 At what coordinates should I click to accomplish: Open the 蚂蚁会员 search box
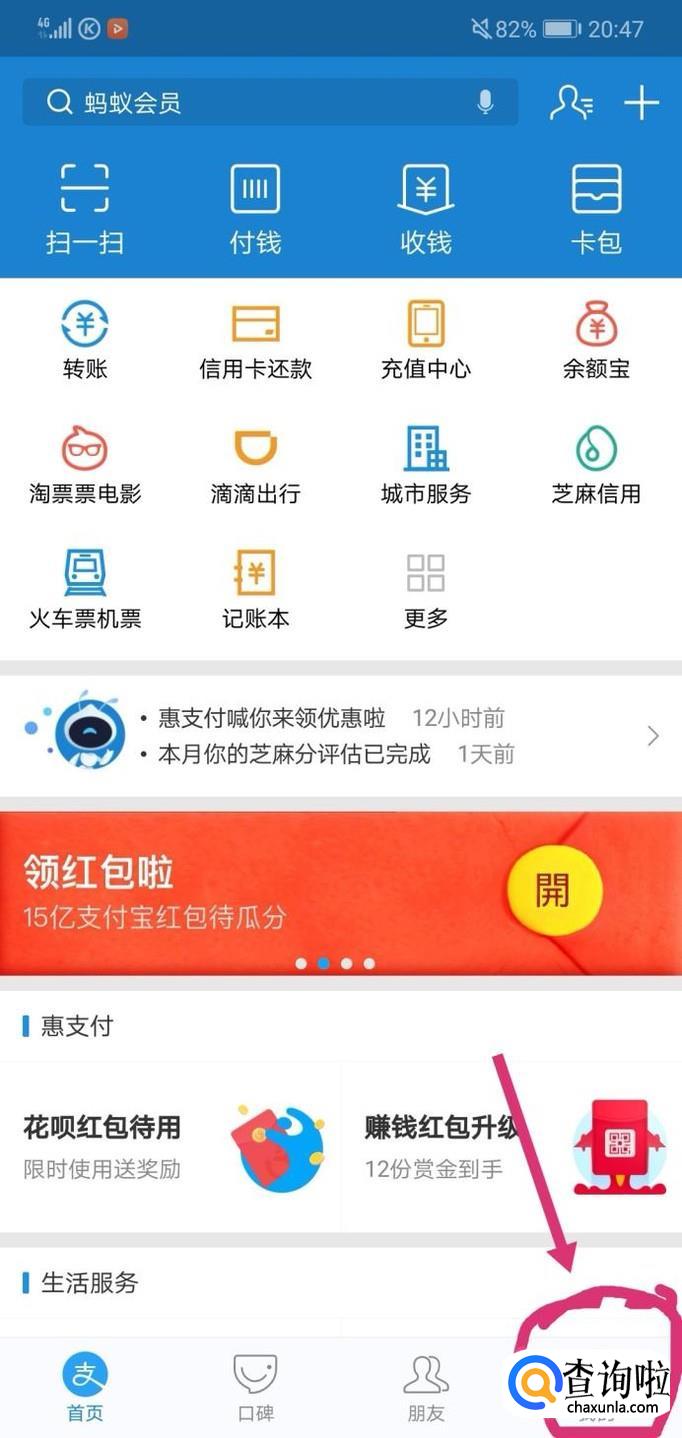[250, 103]
